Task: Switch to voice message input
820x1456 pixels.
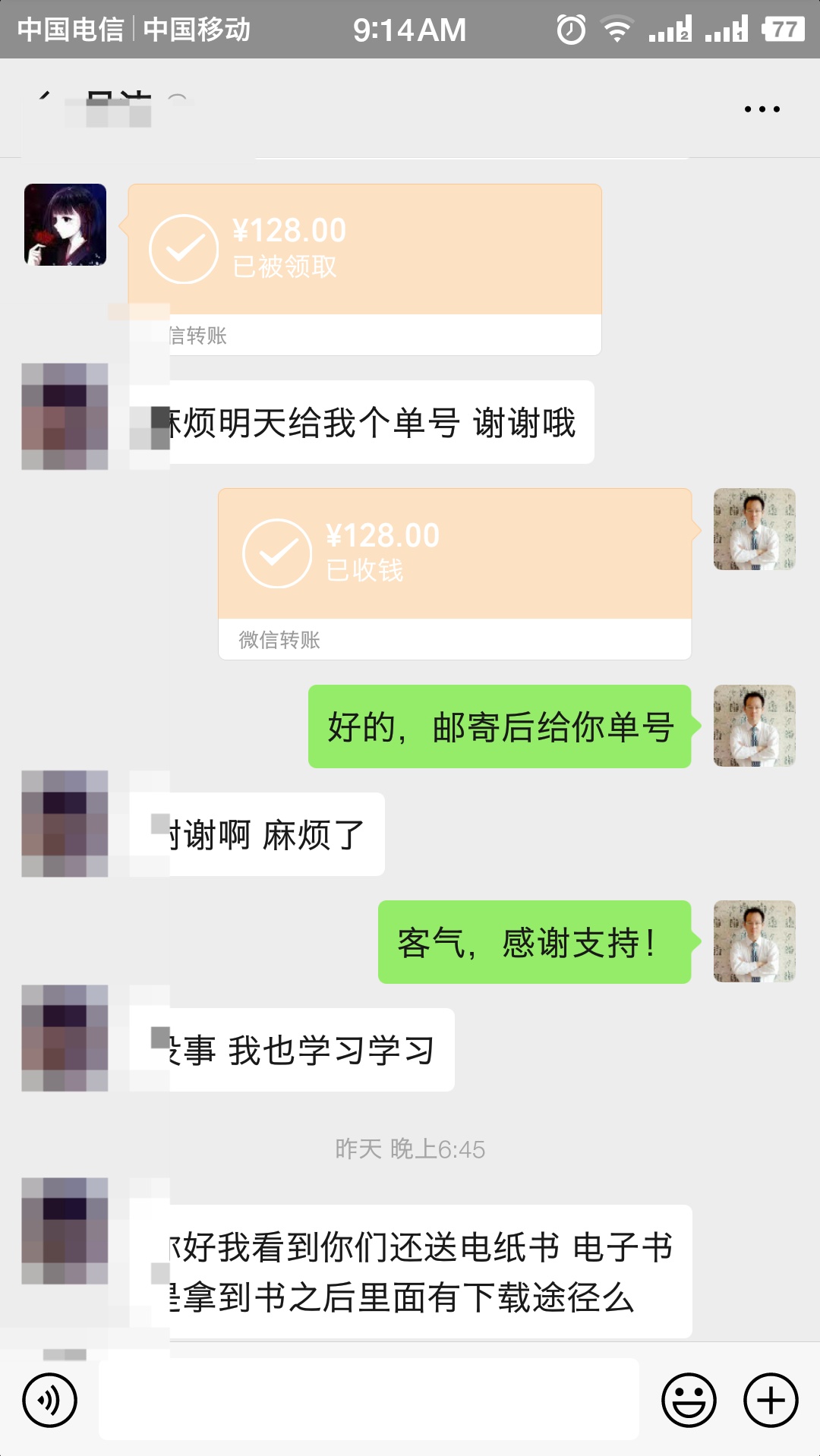Action: pyautogui.click(x=49, y=1399)
